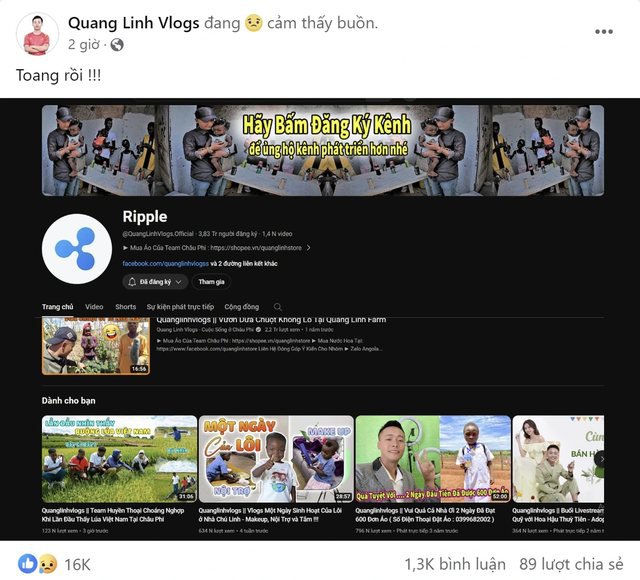Open the post's three-dot options menu
Viewport: 640px width, 580px height.
[603, 31]
